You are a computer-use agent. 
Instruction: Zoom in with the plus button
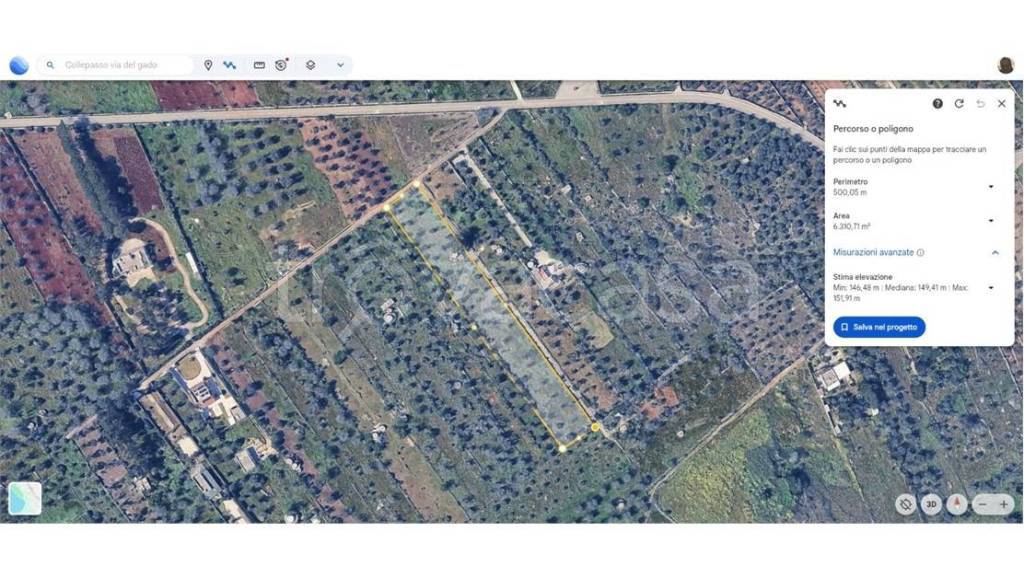point(1004,504)
